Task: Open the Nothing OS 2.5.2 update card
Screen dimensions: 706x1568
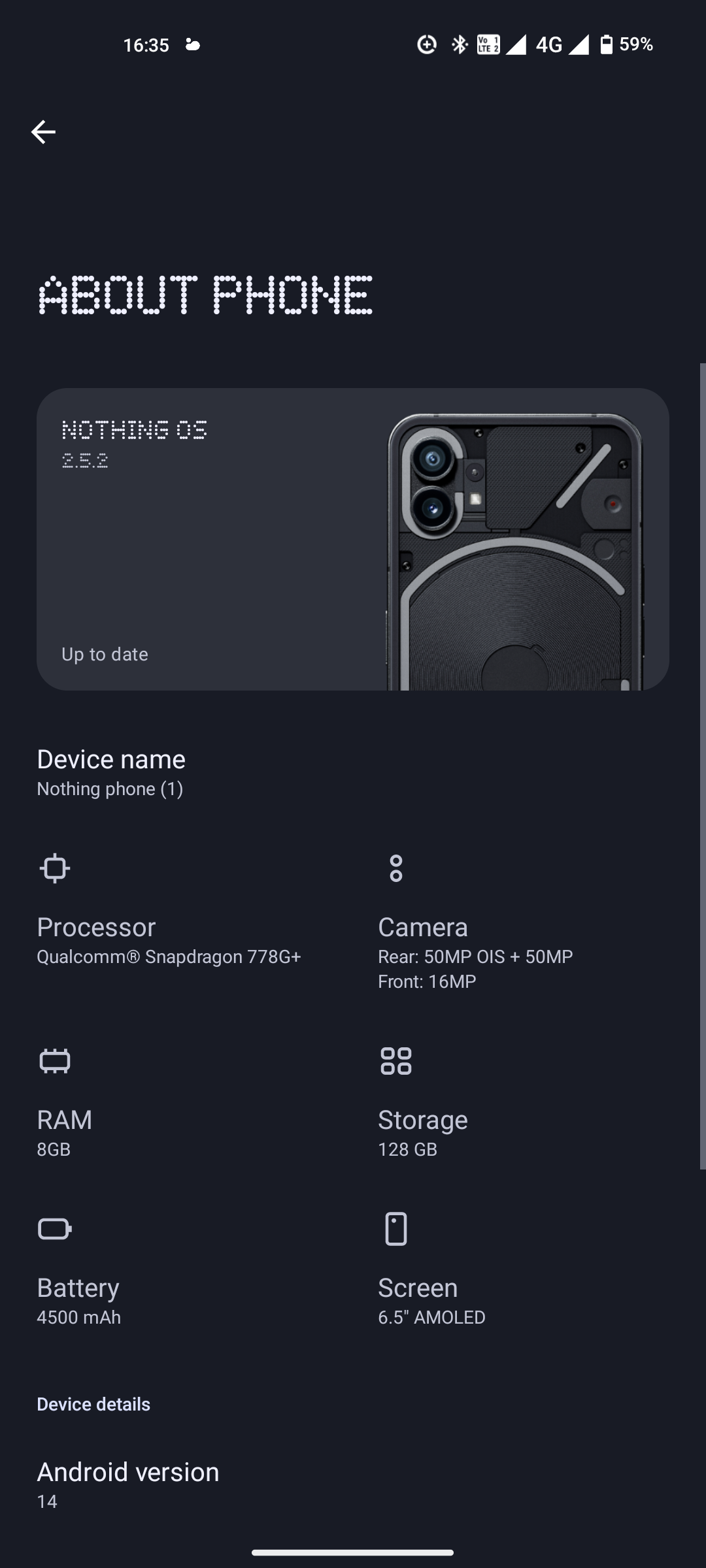Action: tap(353, 539)
